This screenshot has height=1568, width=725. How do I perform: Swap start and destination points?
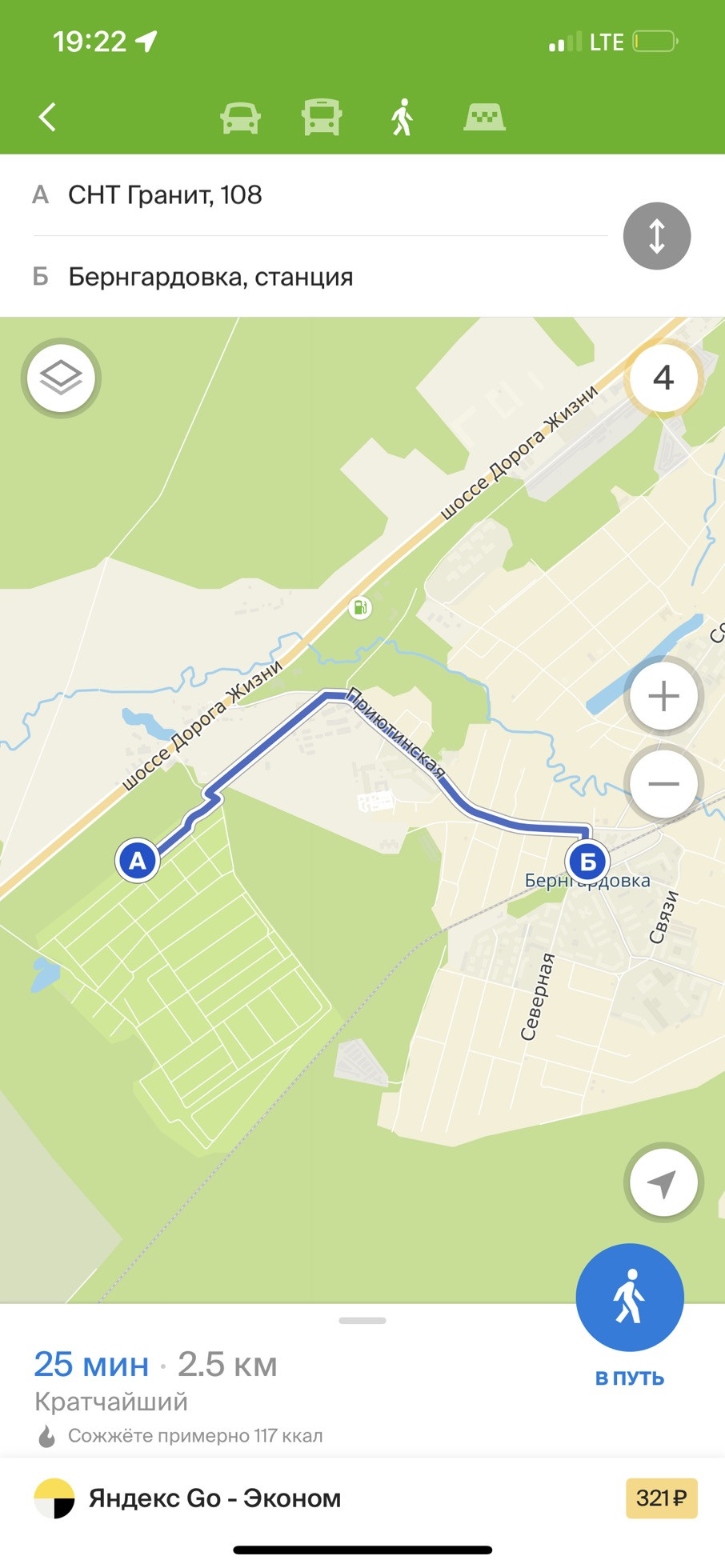point(656,236)
